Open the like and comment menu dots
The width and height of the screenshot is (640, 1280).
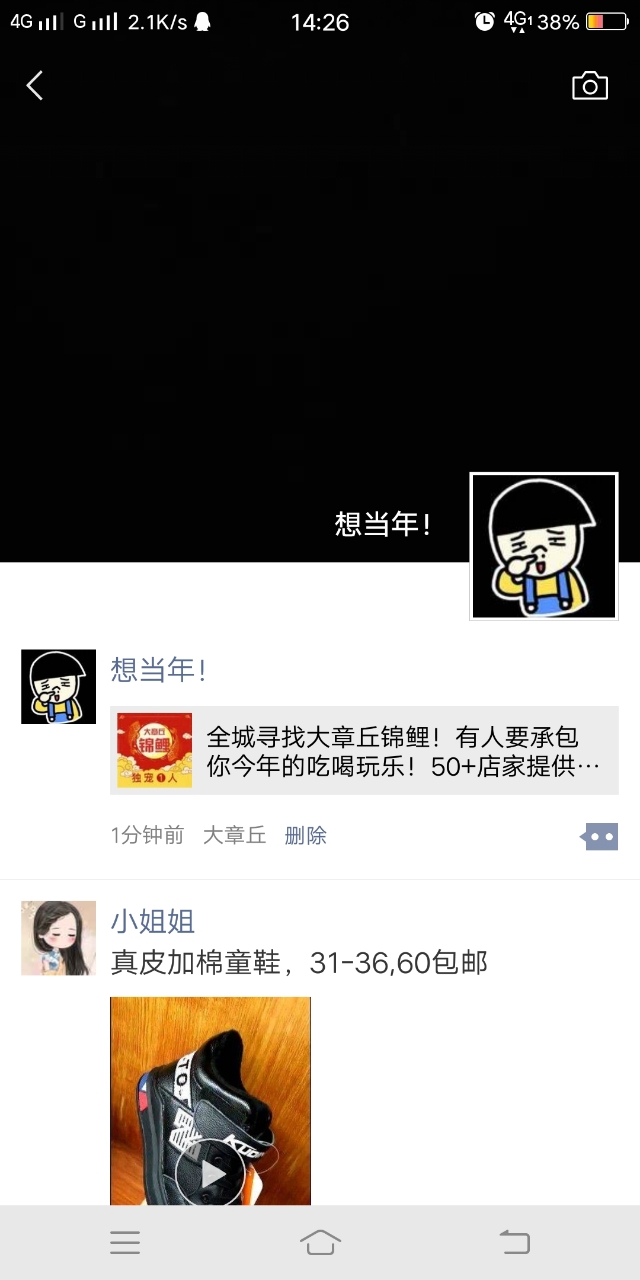tap(600, 836)
